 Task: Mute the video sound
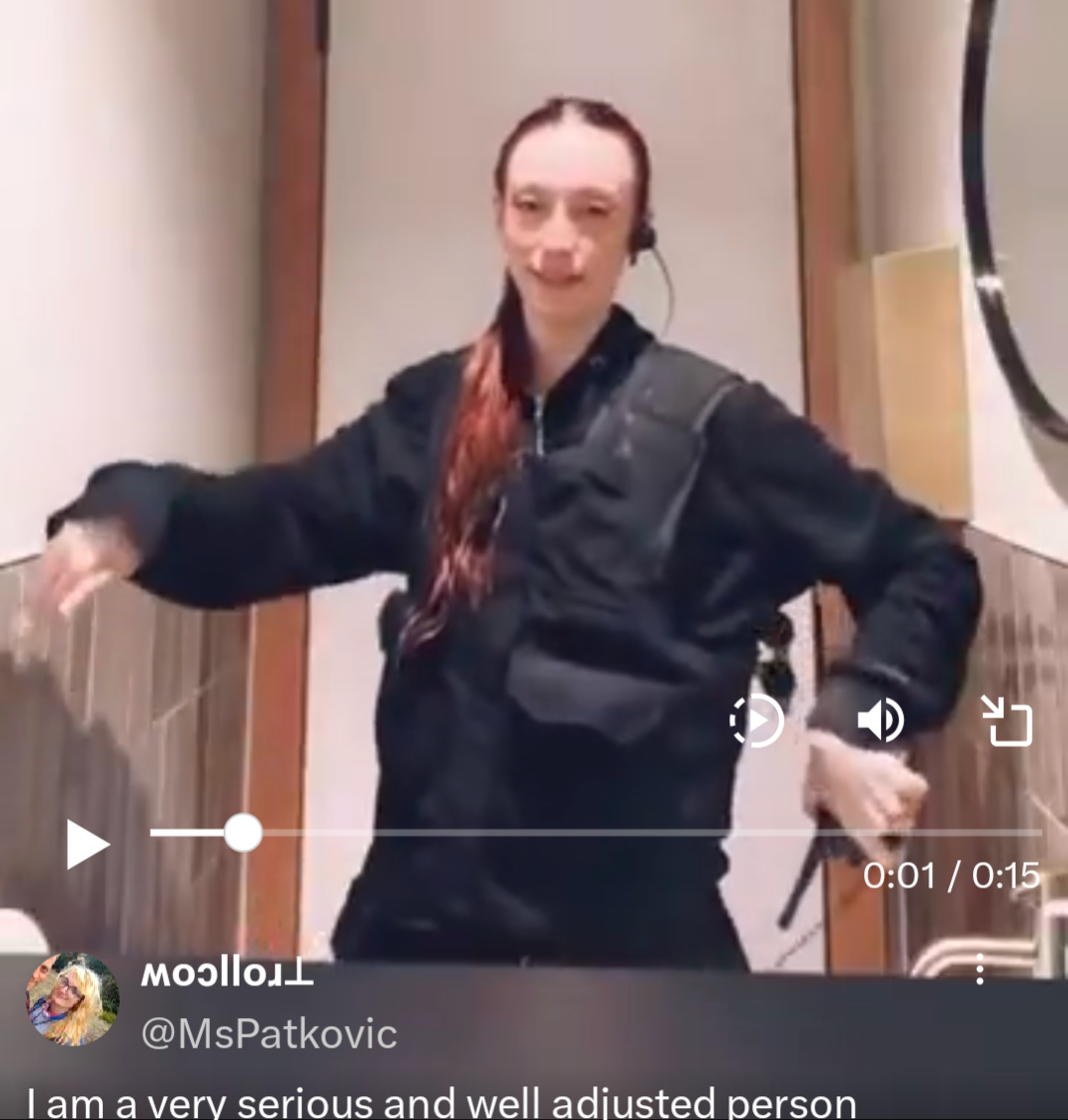pyautogui.click(x=881, y=720)
